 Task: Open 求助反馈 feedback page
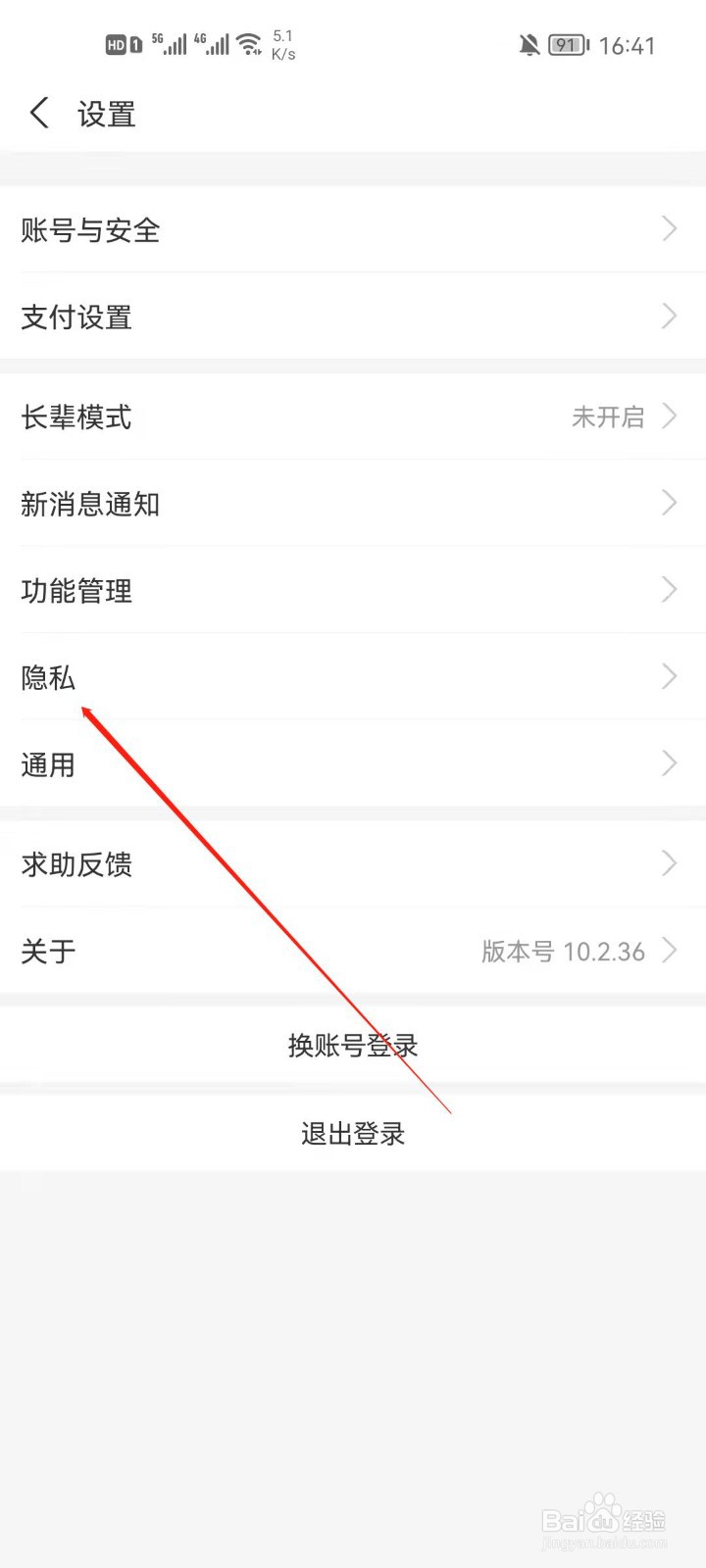click(353, 864)
